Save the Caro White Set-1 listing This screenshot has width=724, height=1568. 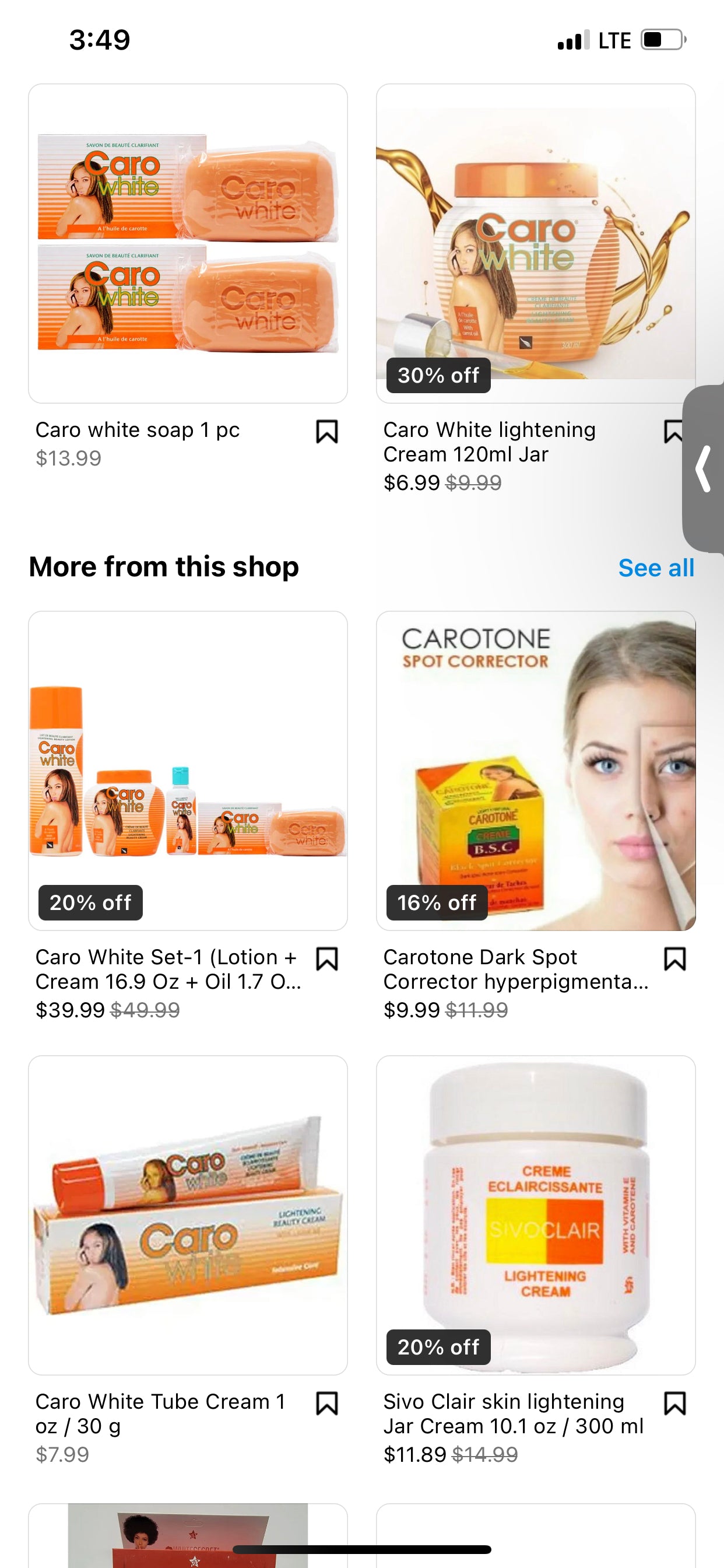click(x=328, y=958)
